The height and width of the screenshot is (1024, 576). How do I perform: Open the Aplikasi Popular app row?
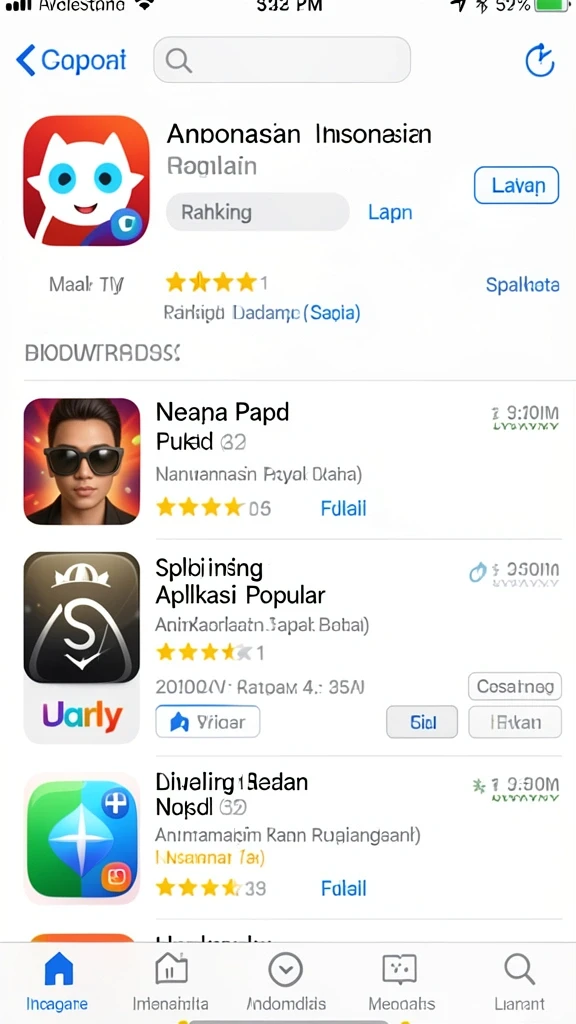[293, 648]
